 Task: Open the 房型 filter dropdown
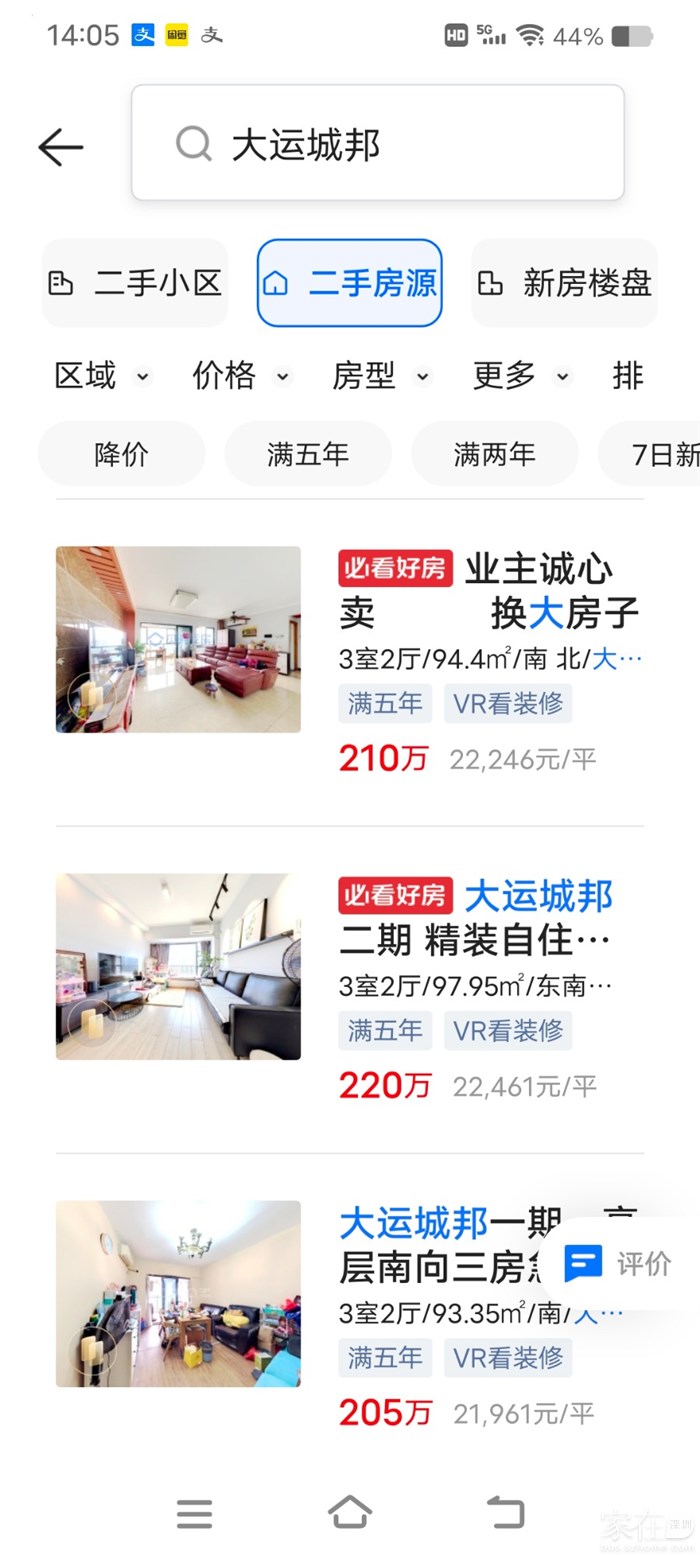pyautogui.click(x=380, y=377)
